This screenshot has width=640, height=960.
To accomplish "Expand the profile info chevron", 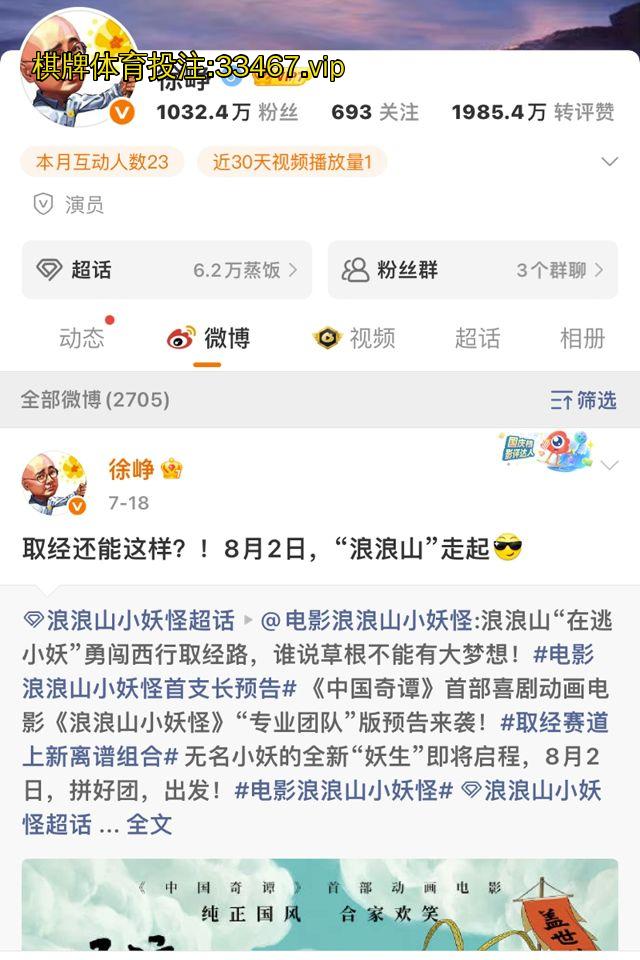I will pyautogui.click(x=609, y=162).
